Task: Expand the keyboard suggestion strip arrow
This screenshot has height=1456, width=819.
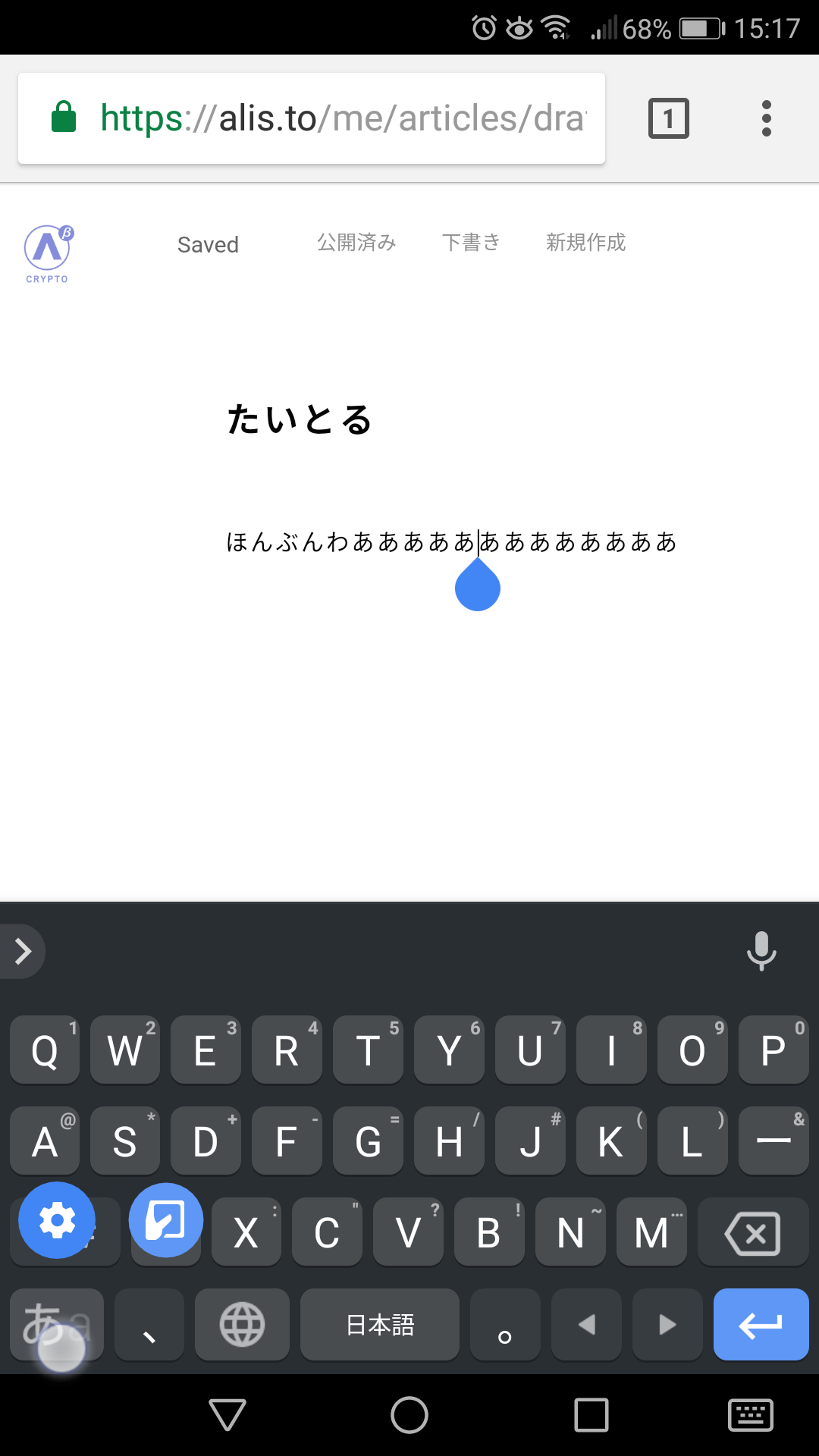Action: pyautogui.click(x=23, y=951)
